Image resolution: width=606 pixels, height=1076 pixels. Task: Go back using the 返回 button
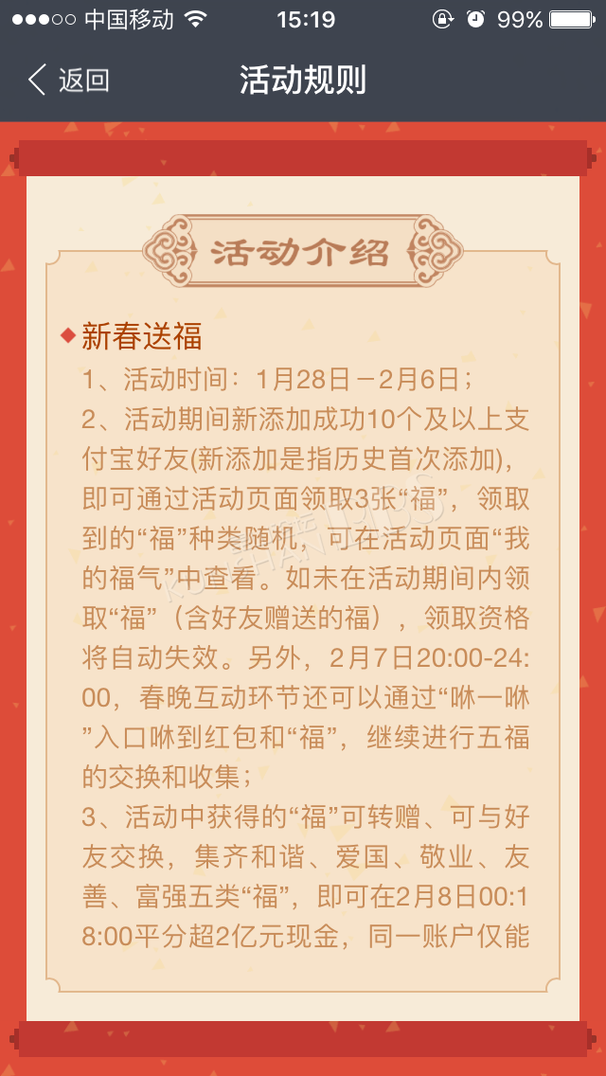coord(69,80)
